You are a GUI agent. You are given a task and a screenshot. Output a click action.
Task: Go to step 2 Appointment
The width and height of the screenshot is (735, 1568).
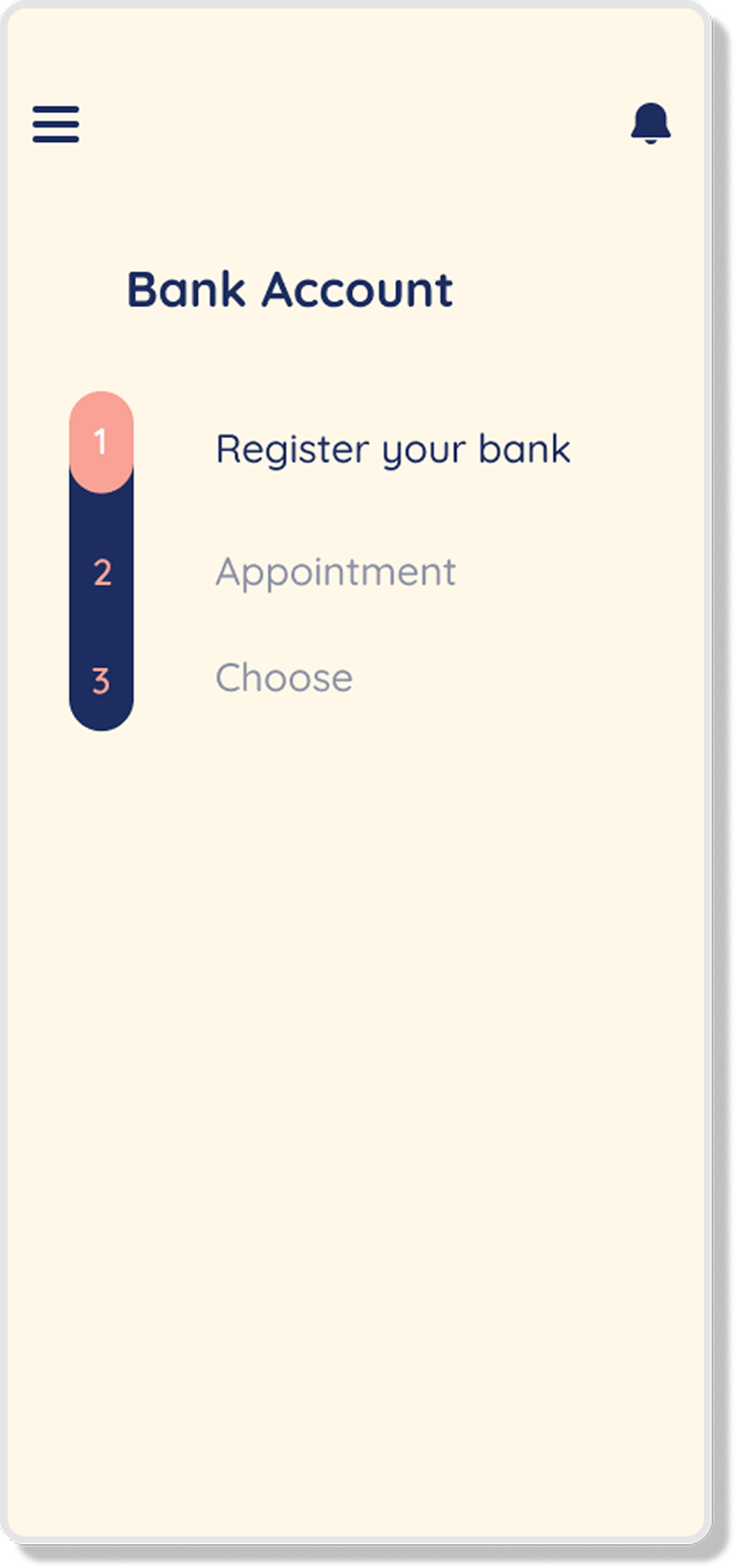pyautogui.click(x=335, y=572)
